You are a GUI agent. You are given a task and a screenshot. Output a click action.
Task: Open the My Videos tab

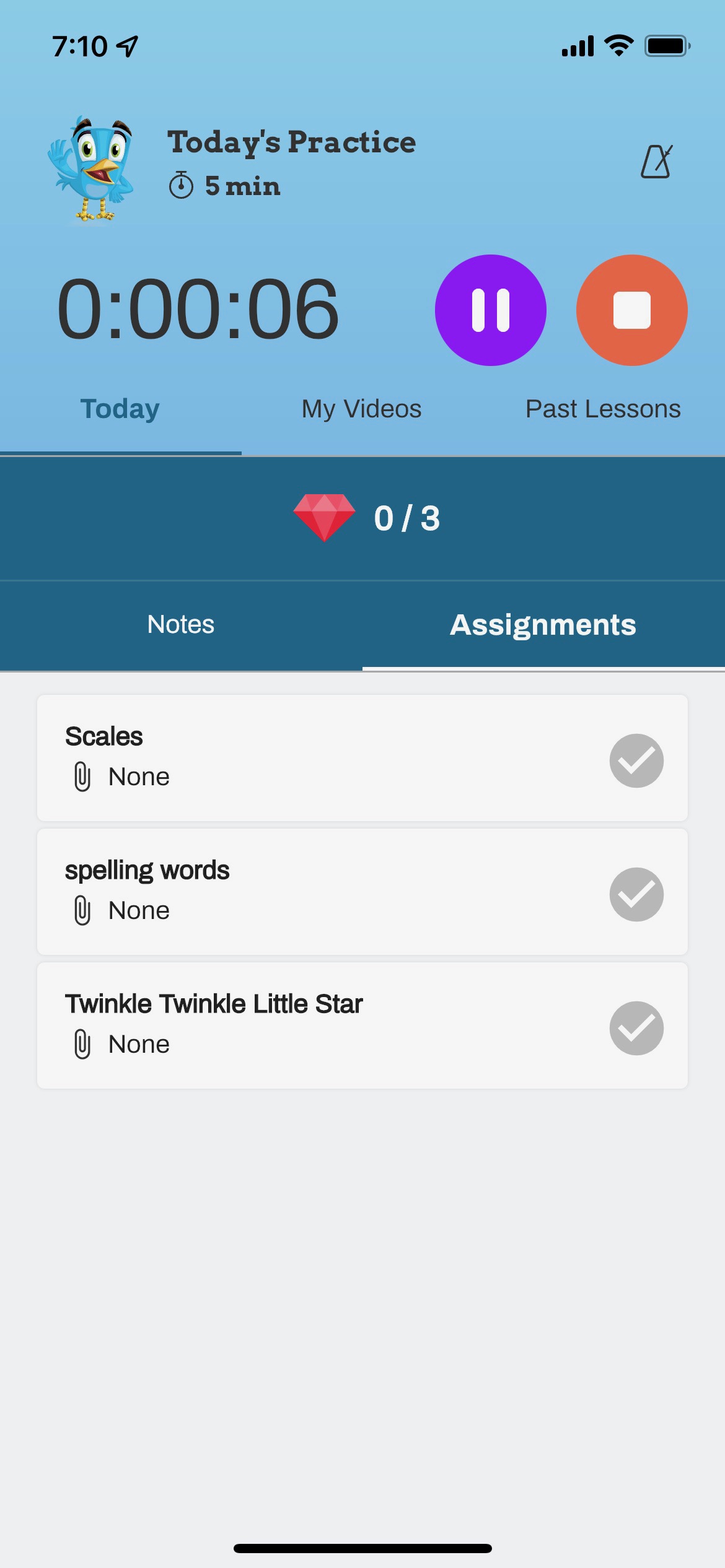(x=361, y=409)
